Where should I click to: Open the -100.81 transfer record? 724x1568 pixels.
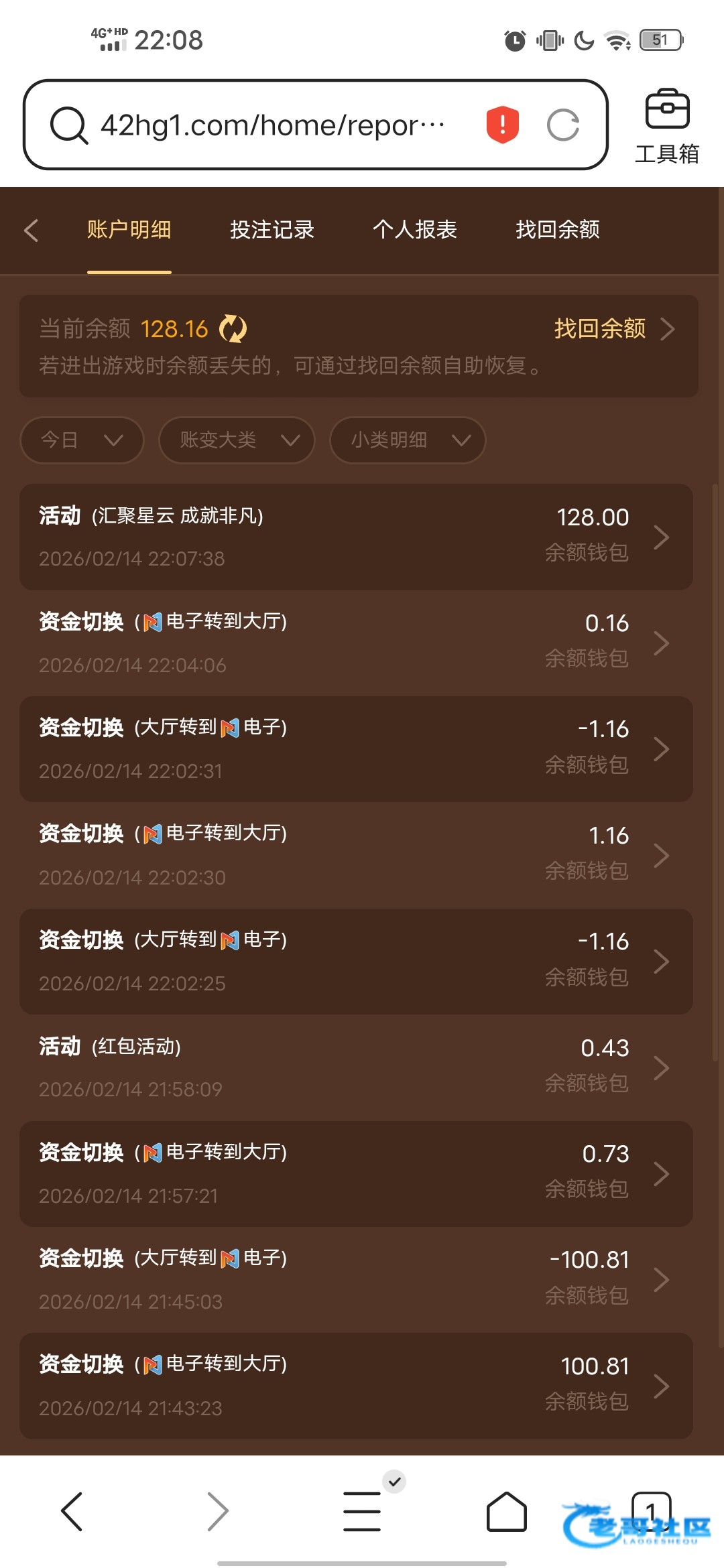tap(355, 1280)
